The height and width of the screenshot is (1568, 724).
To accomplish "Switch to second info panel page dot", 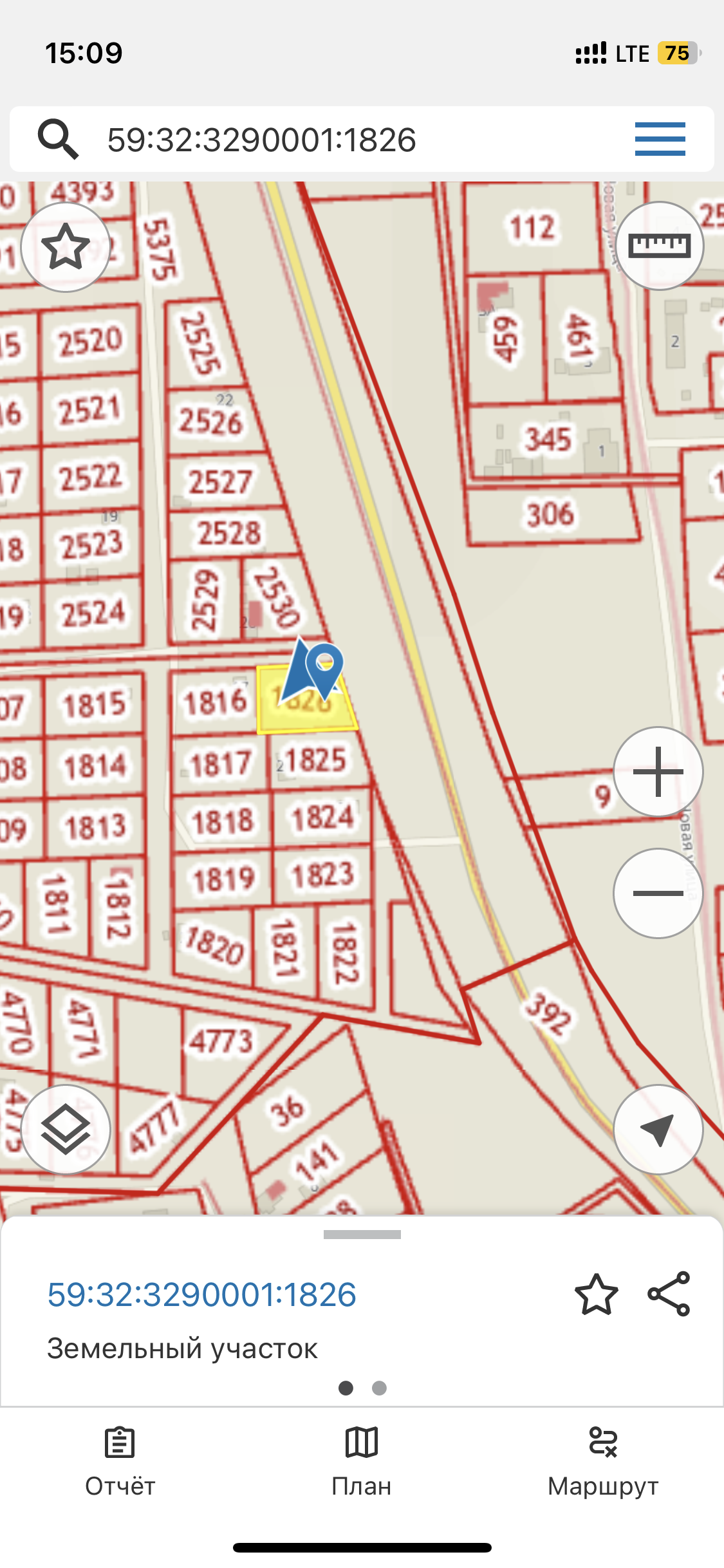I will [x=379, y=1388].
